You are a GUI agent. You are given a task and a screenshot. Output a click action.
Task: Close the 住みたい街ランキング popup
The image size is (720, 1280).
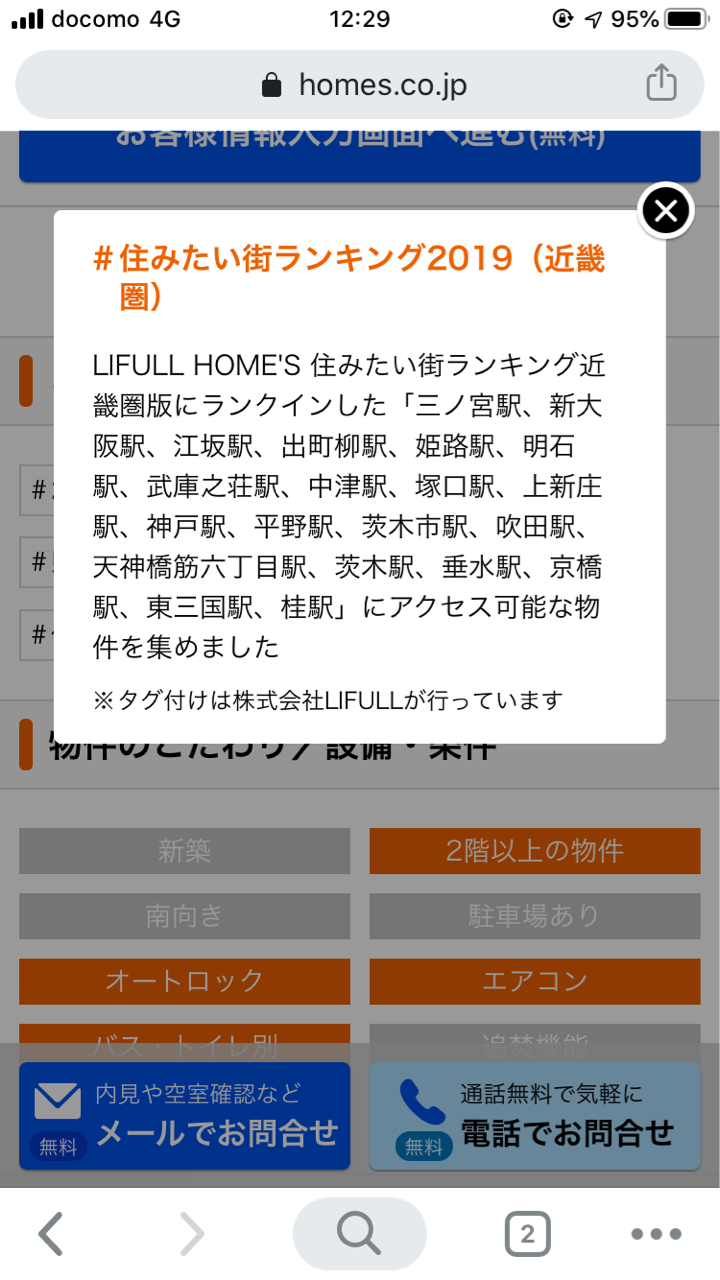[x=666, y=211]
